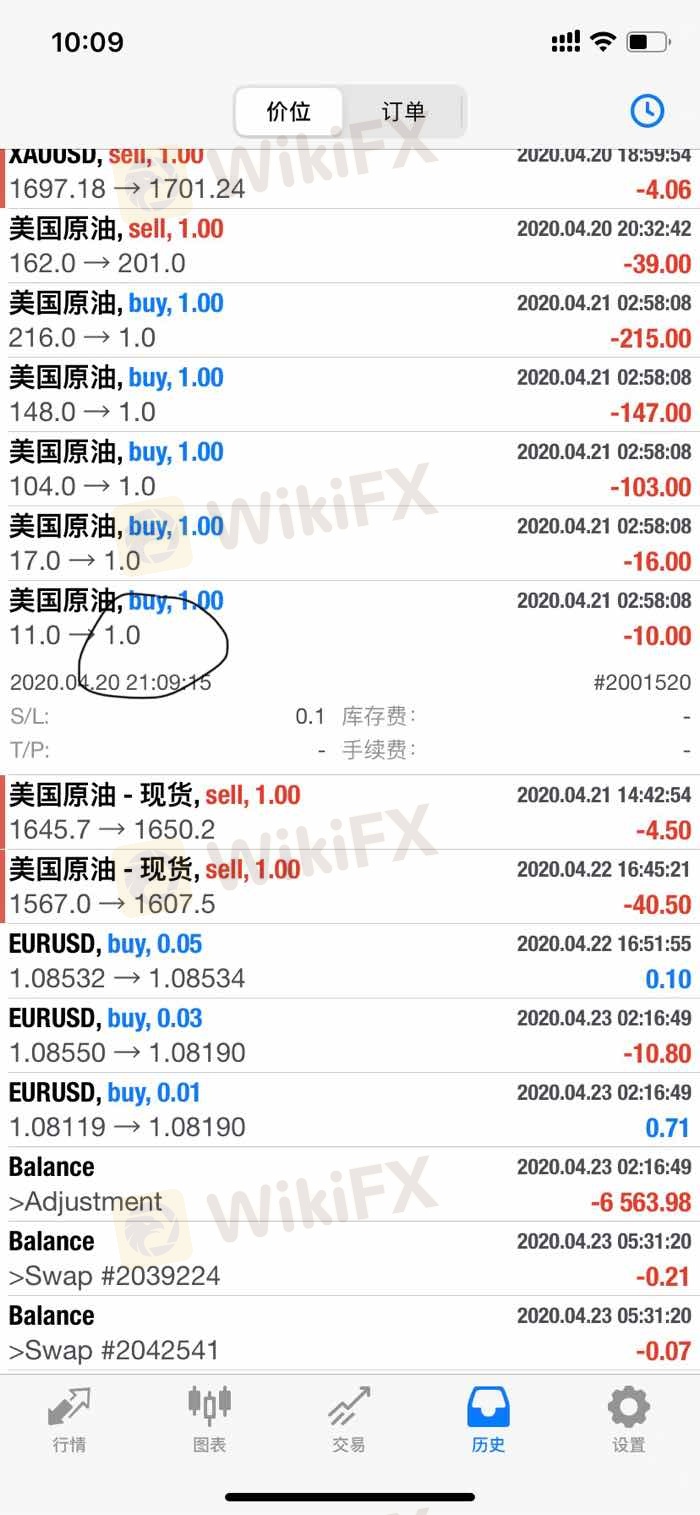Screen dimensions: 700x1515
Task: Go to the 行情 tab
Action: pyautogui.click(x=69, y=1419)
